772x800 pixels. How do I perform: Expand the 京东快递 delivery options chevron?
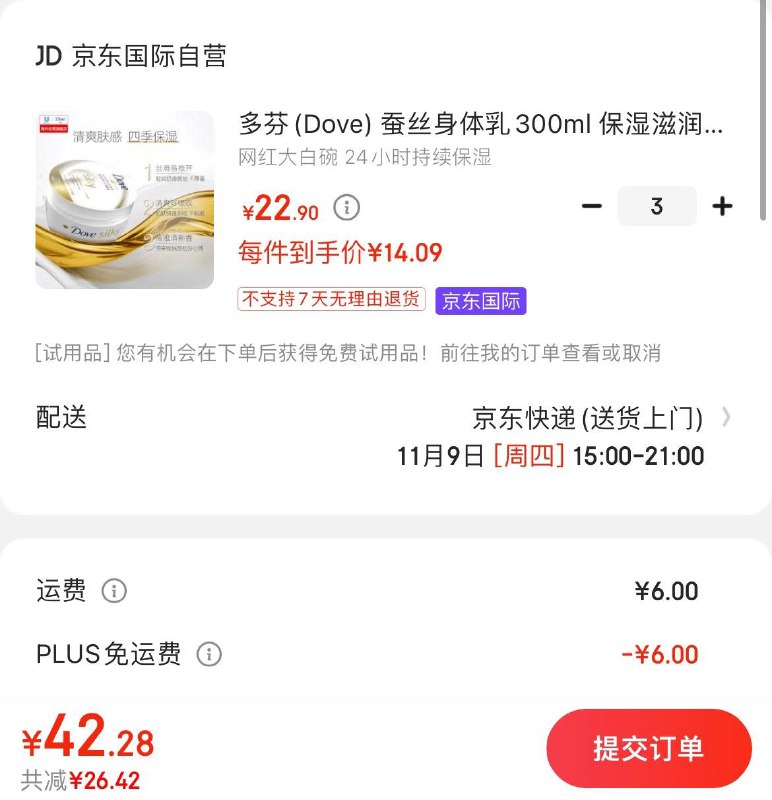click(x=726, y=419)
